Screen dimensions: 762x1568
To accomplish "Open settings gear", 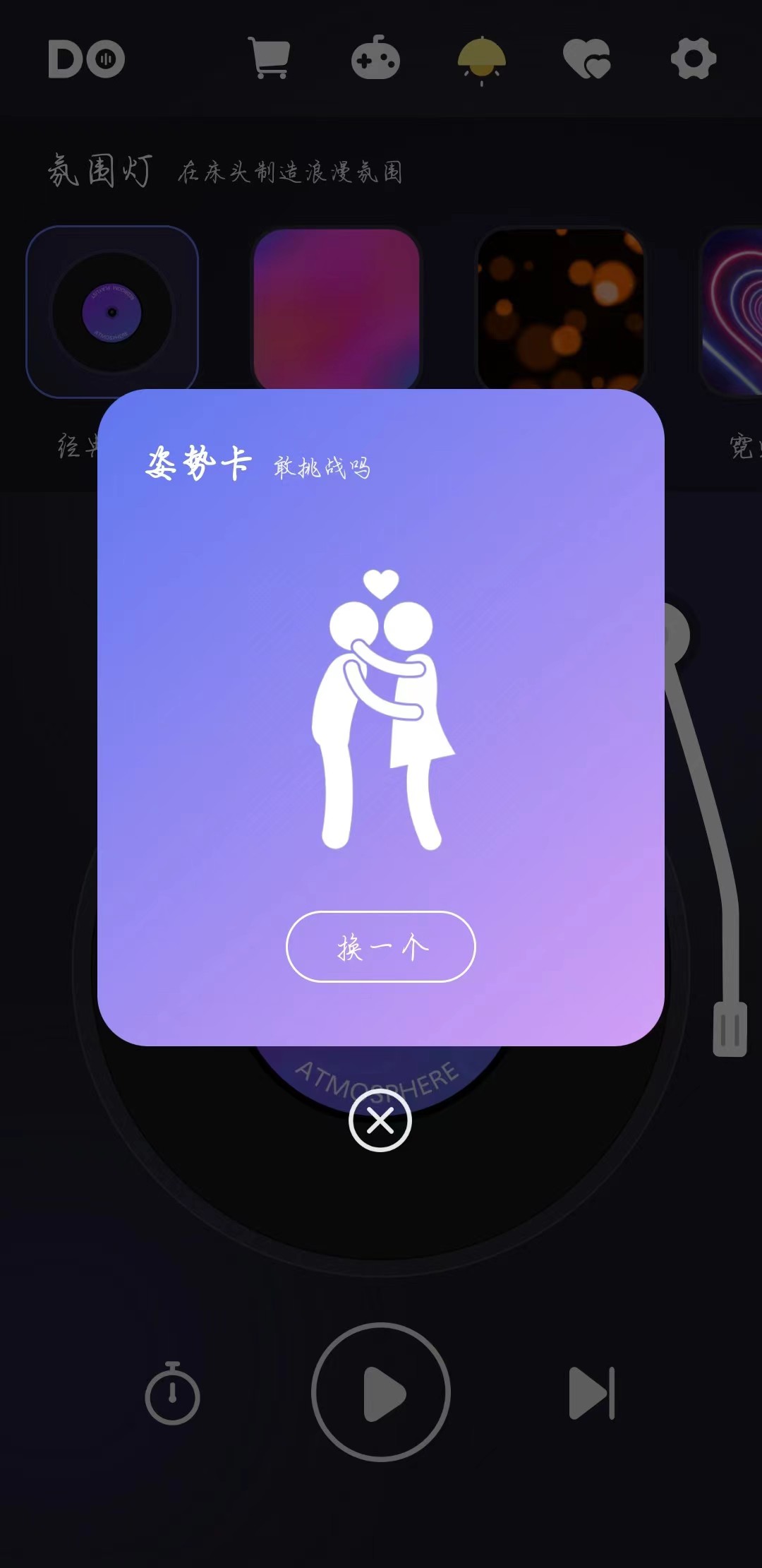I will coord(693,58).
